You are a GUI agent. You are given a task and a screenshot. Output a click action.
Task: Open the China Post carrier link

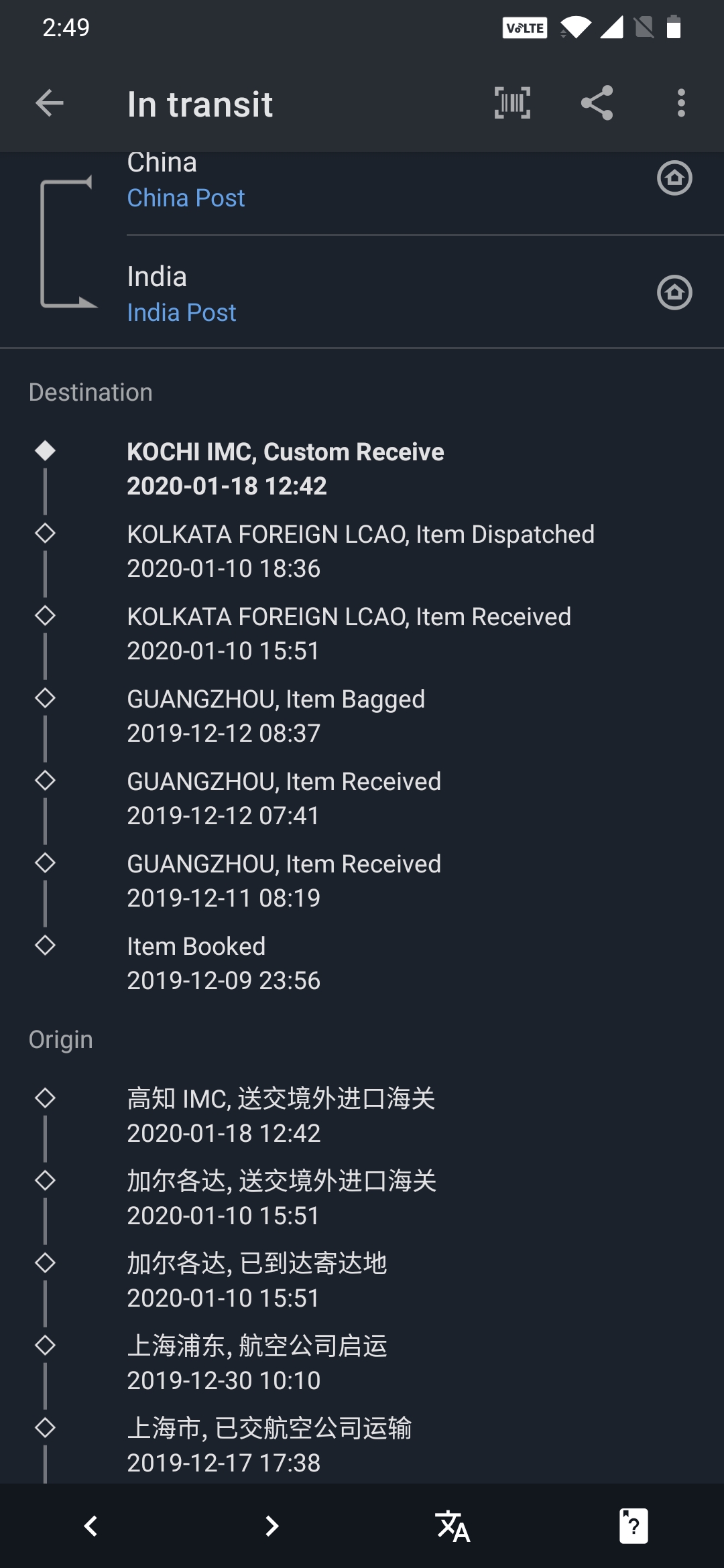pyautogui.click(x=186, y=198)
